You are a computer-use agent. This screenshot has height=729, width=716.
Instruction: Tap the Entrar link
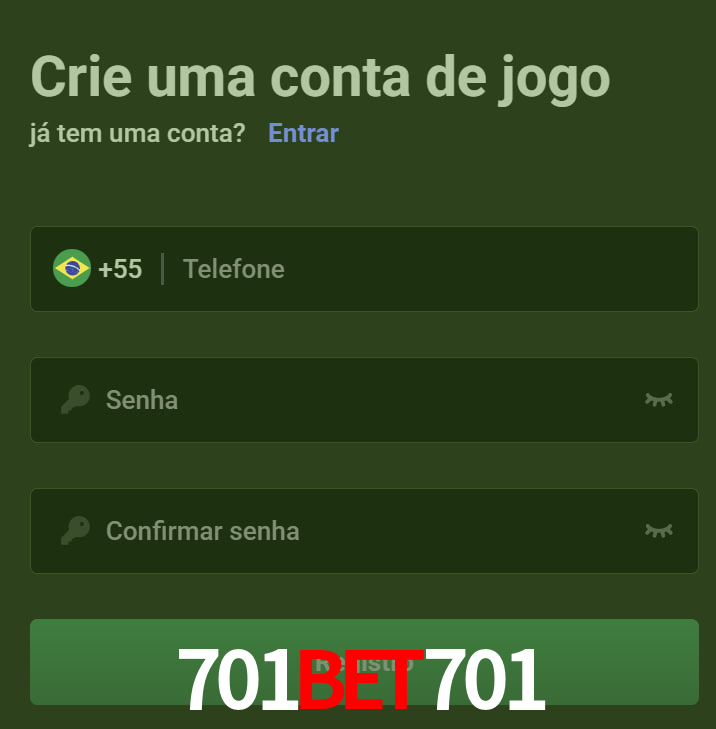(303, 133)
